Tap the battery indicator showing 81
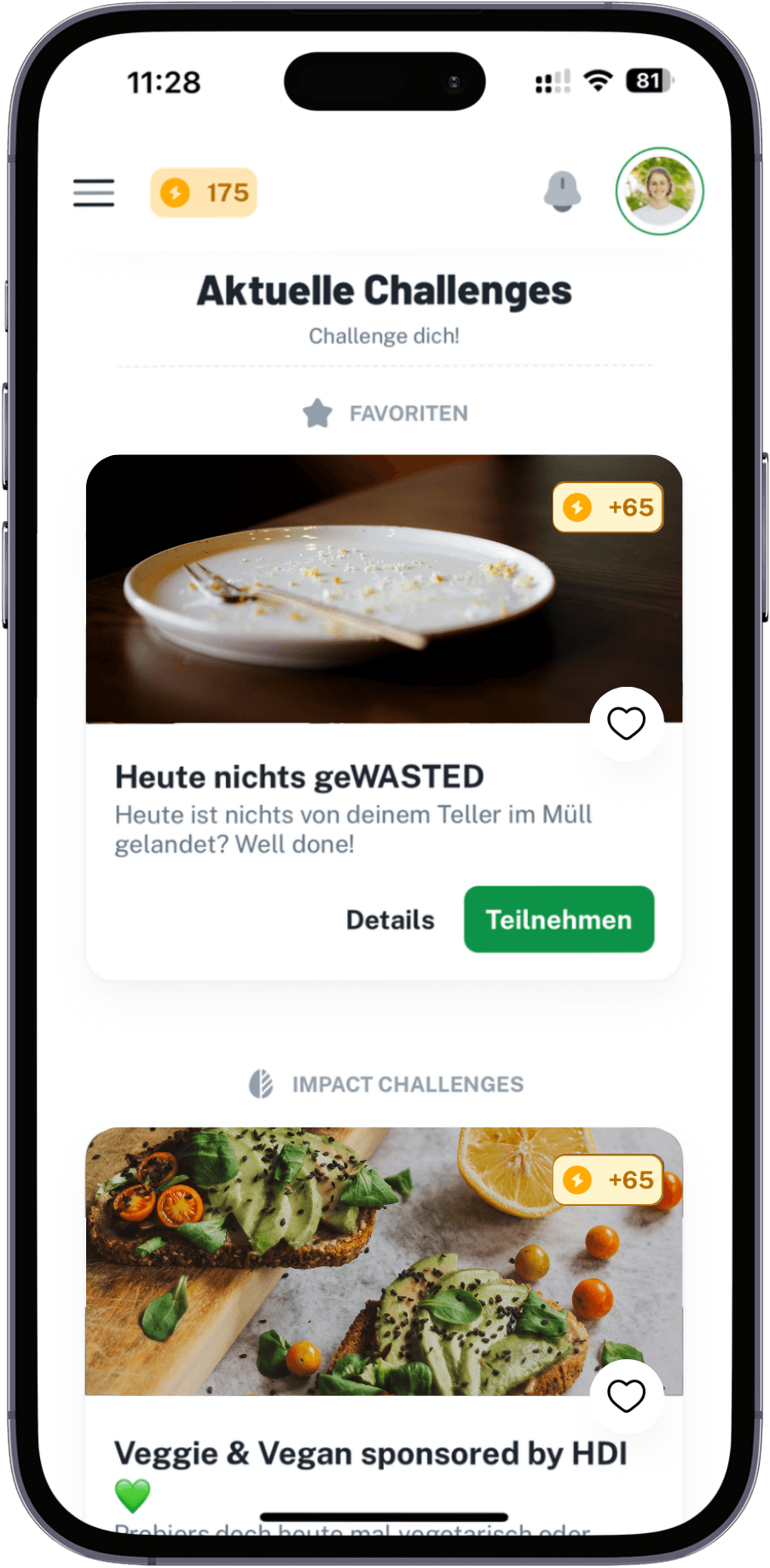This screenshot has height=1568, width=770. click(x=649, y=81)
